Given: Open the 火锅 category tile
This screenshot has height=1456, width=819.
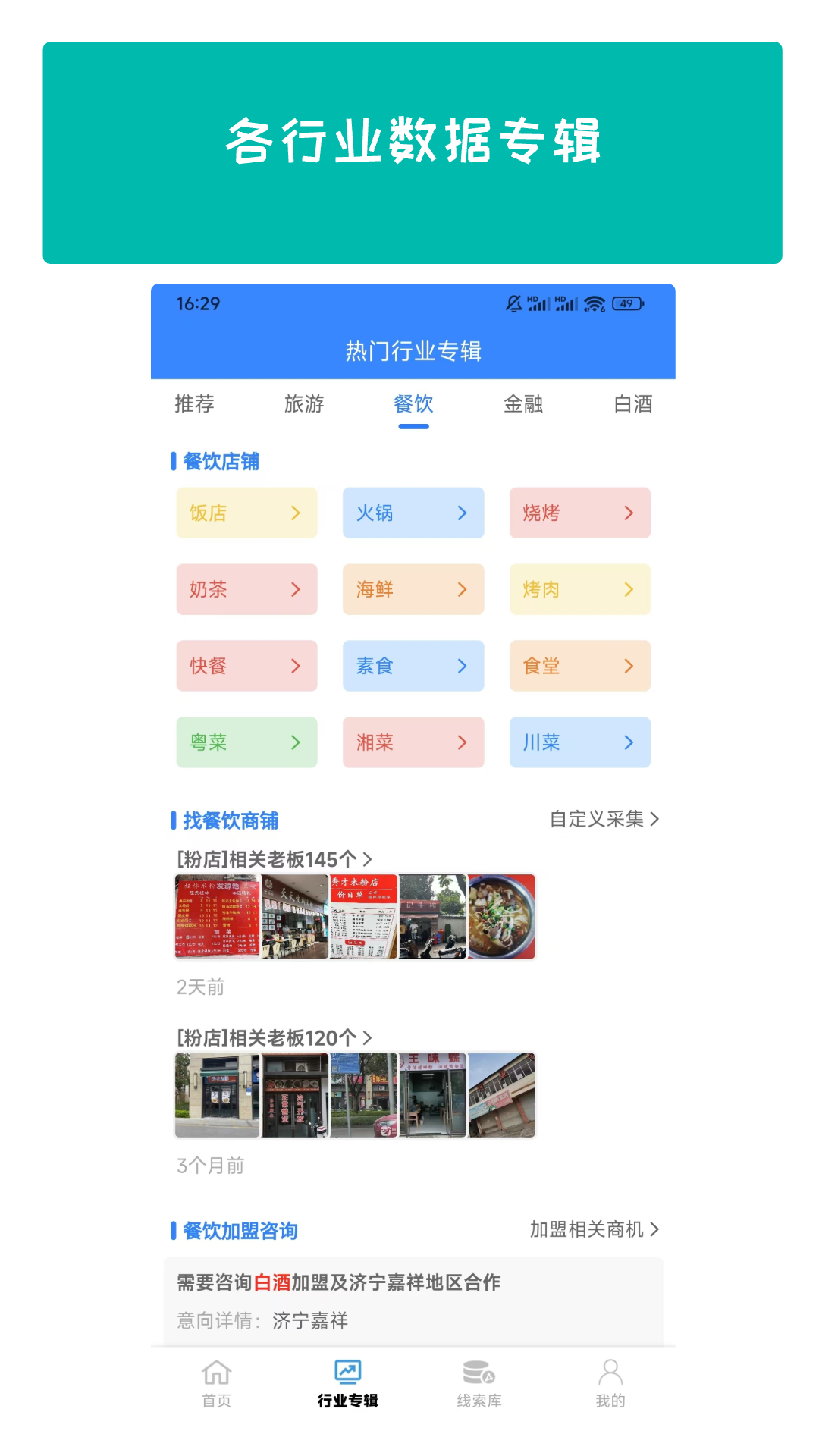Looking at the screenshot, I should 413,513.
